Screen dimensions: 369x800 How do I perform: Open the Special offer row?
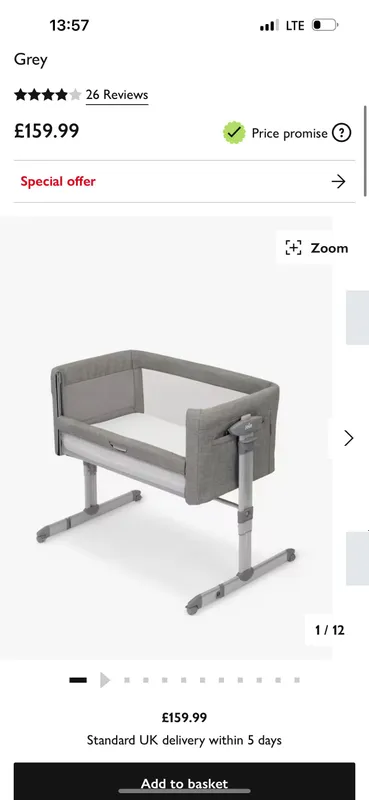(x=184, y=182)
